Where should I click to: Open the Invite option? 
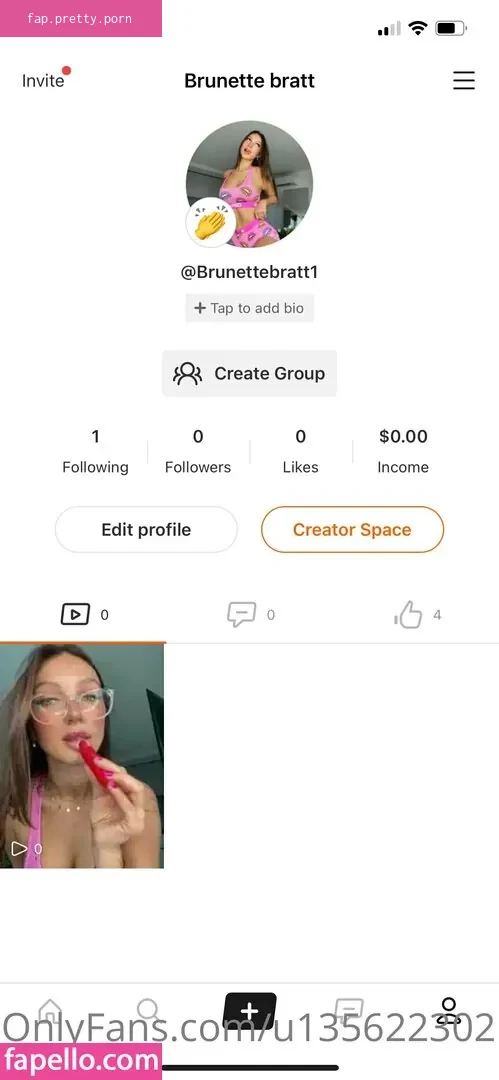click(44, 81)
